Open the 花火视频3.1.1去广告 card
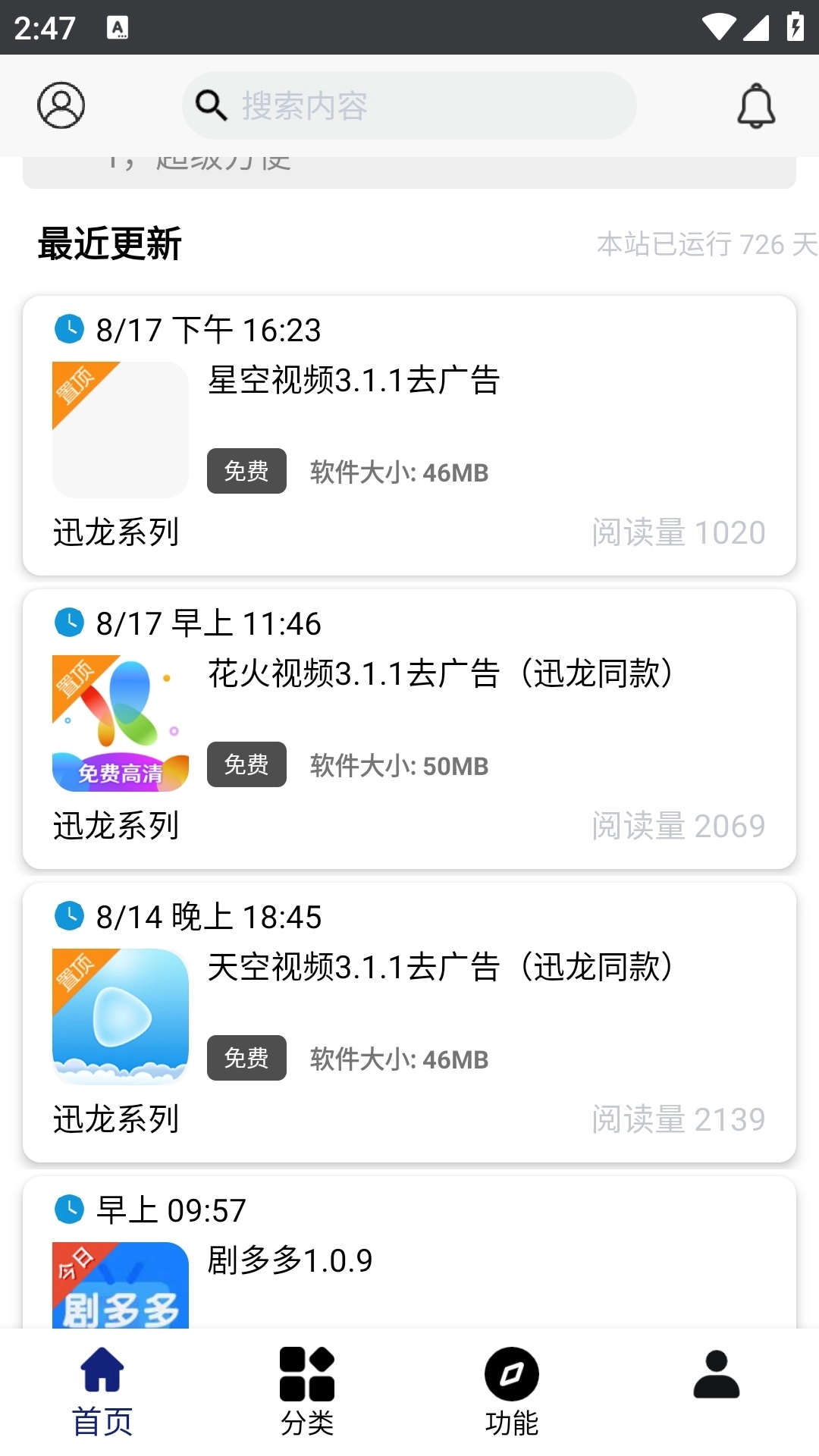Image resolution: width=819 pixels, height=1456 pixels. point(409,729)
